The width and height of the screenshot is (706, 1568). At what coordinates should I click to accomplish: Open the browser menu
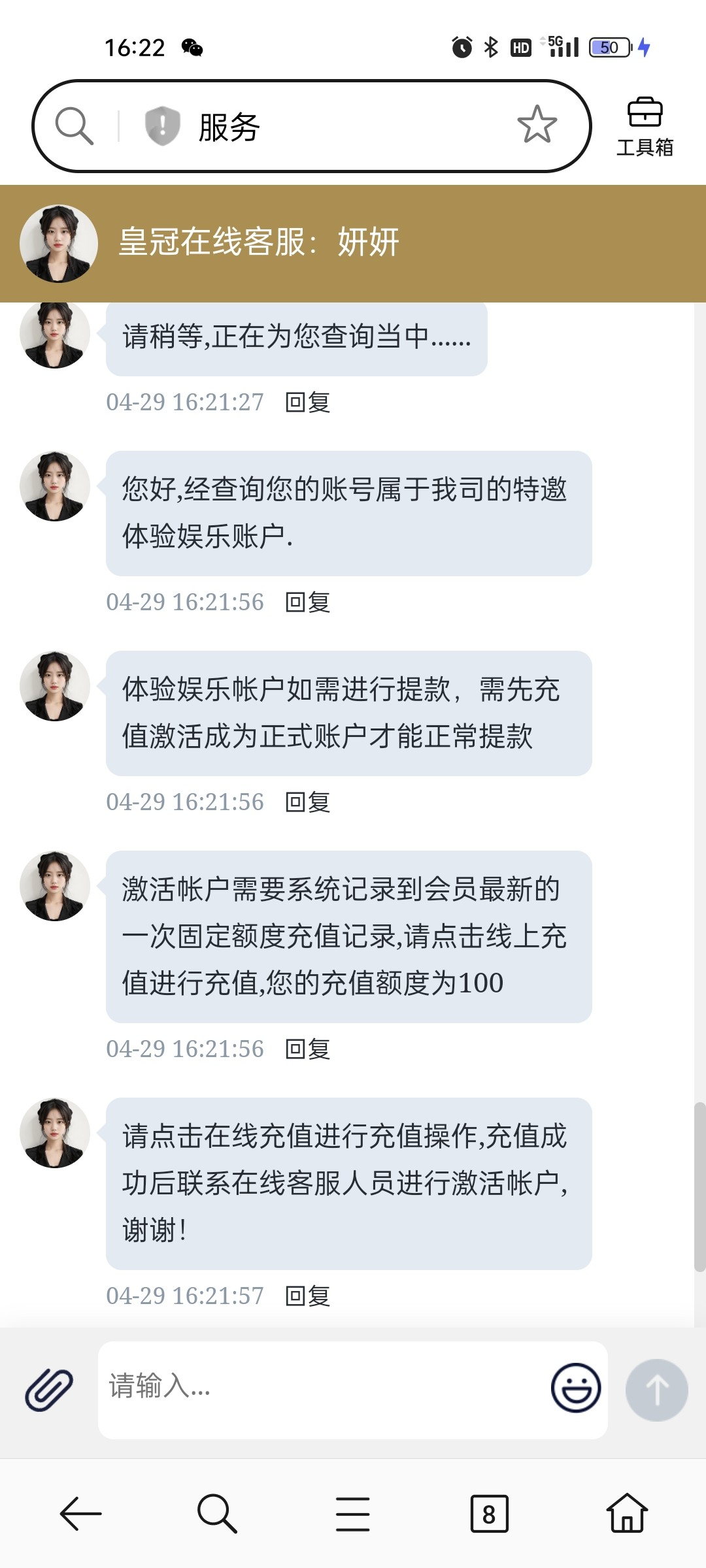(353, 1514)
